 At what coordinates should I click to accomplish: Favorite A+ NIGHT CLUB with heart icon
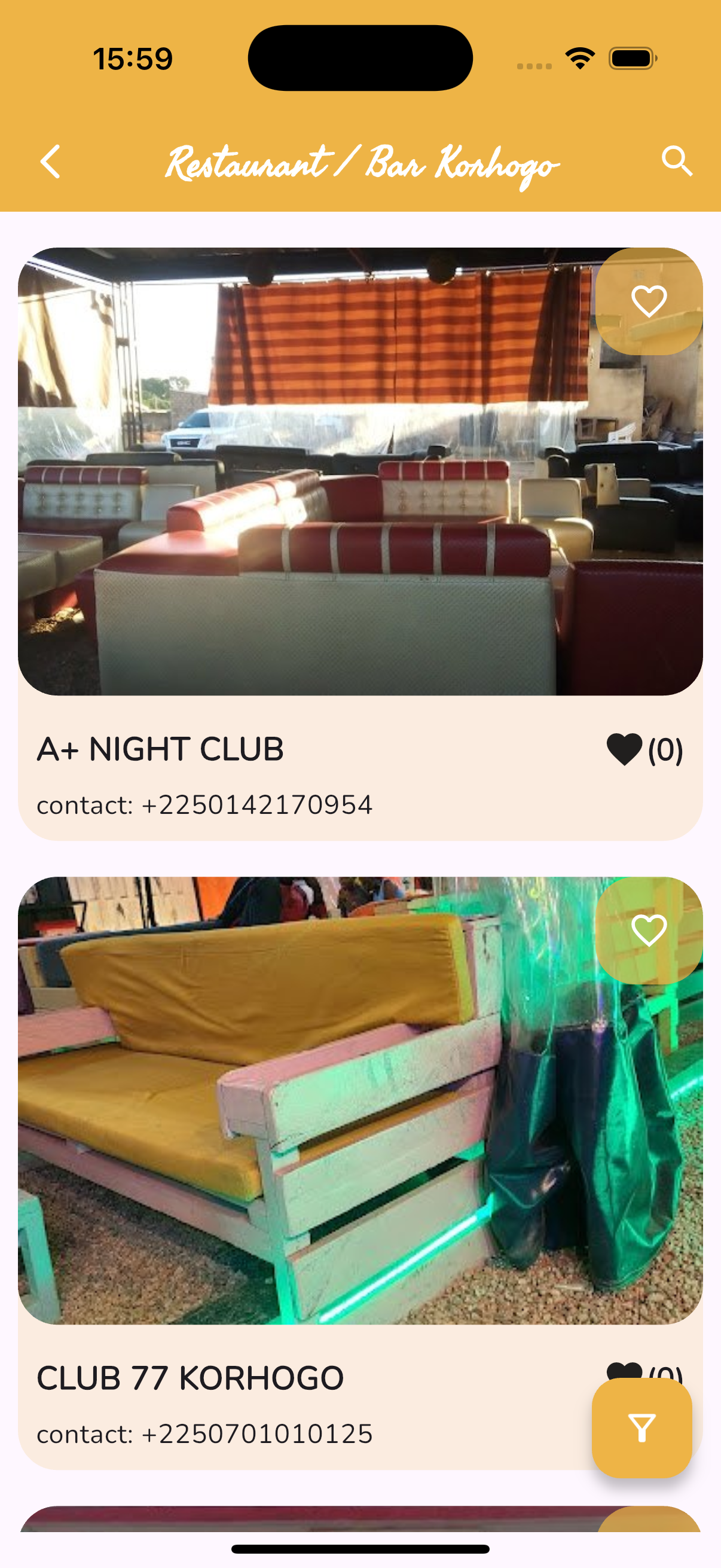649,301
